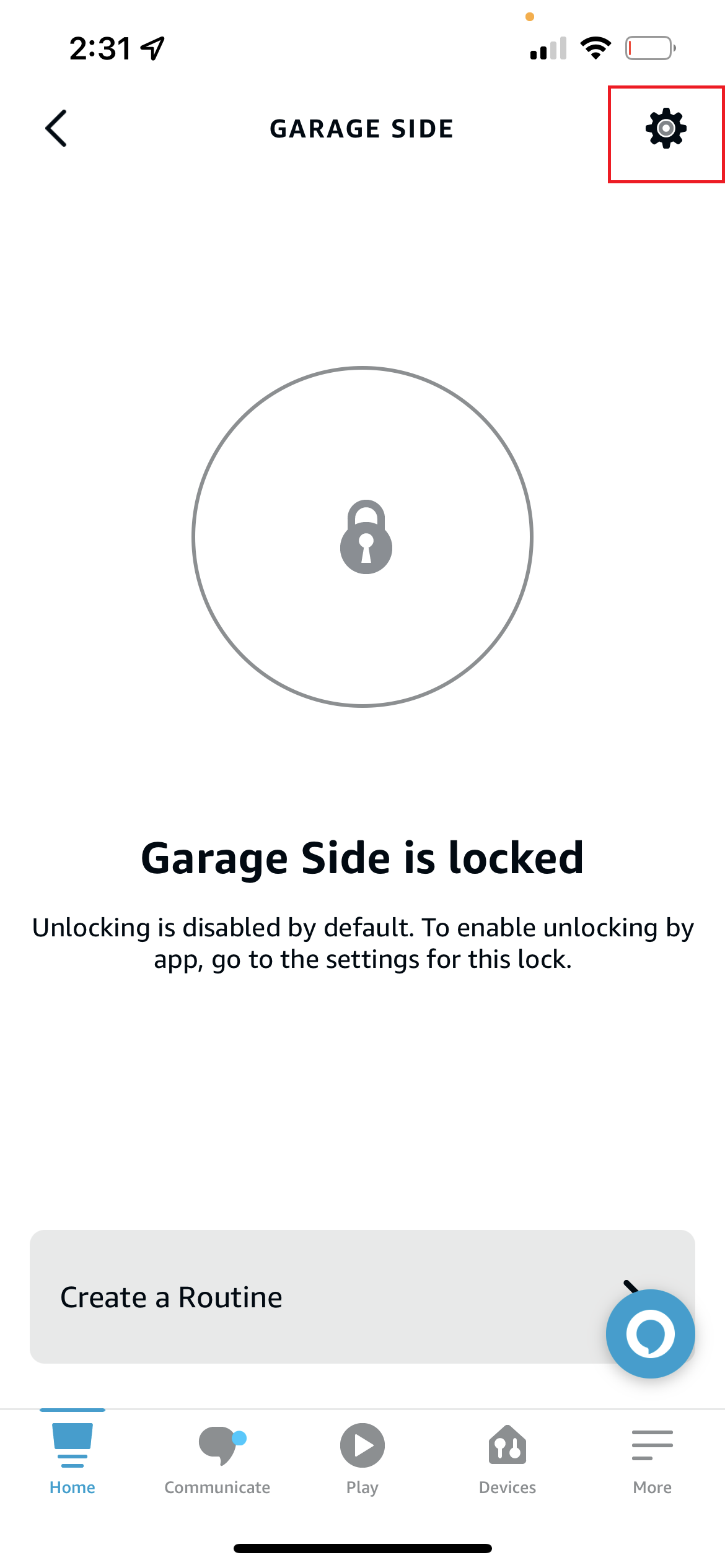
Task: Go back using the top-left arrow
Action: pos(56,129)
